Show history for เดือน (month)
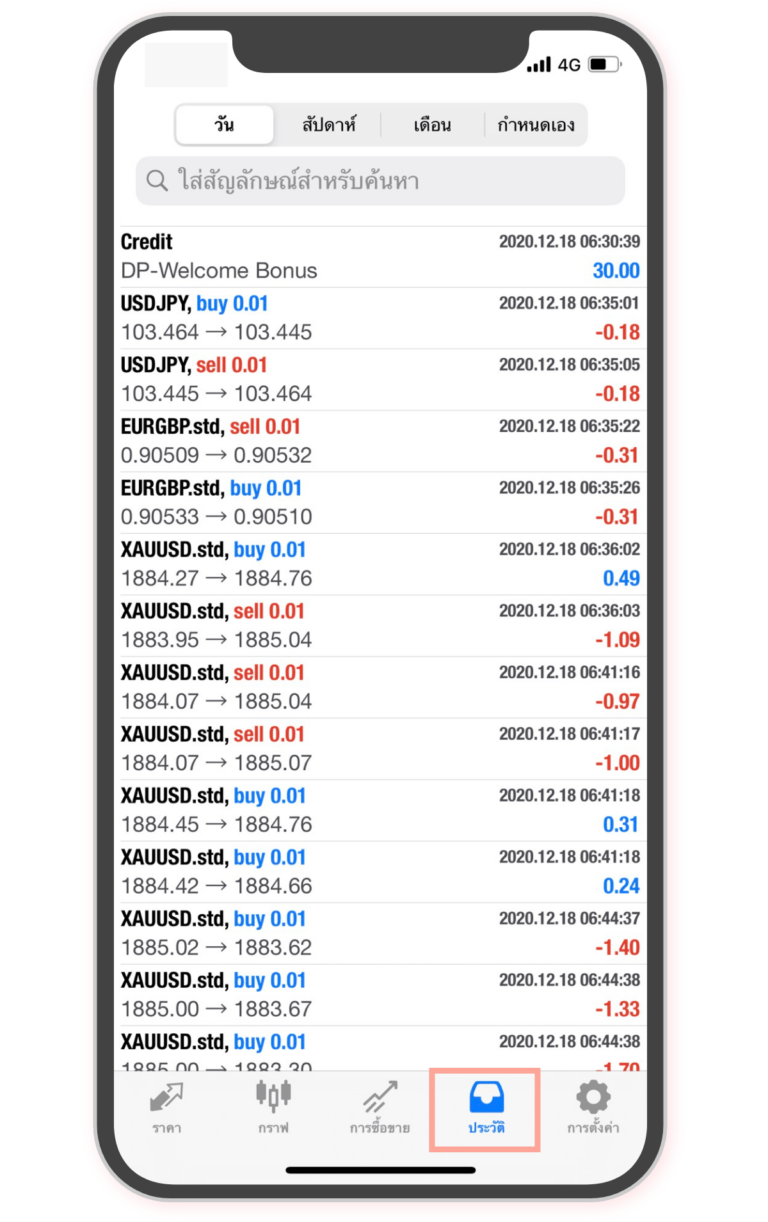The height and width of the screenshot is (1222, 768). [432, 126]
